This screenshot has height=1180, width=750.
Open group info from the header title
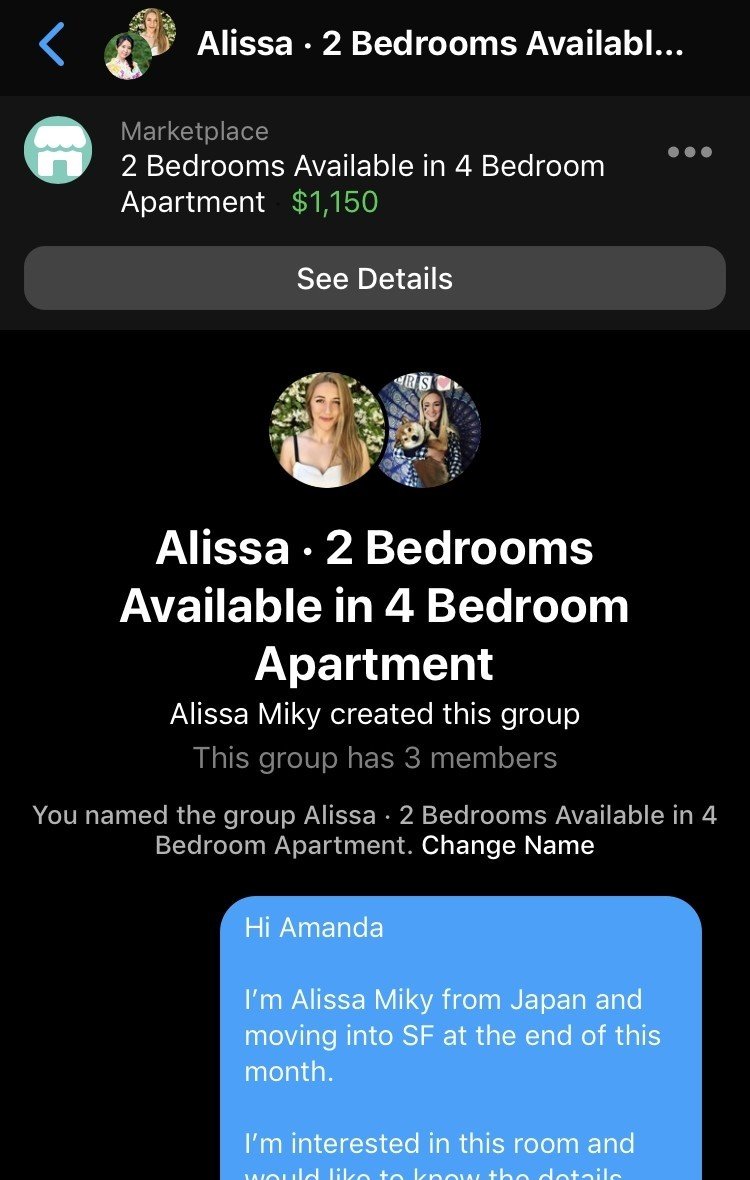coord(440,44)
